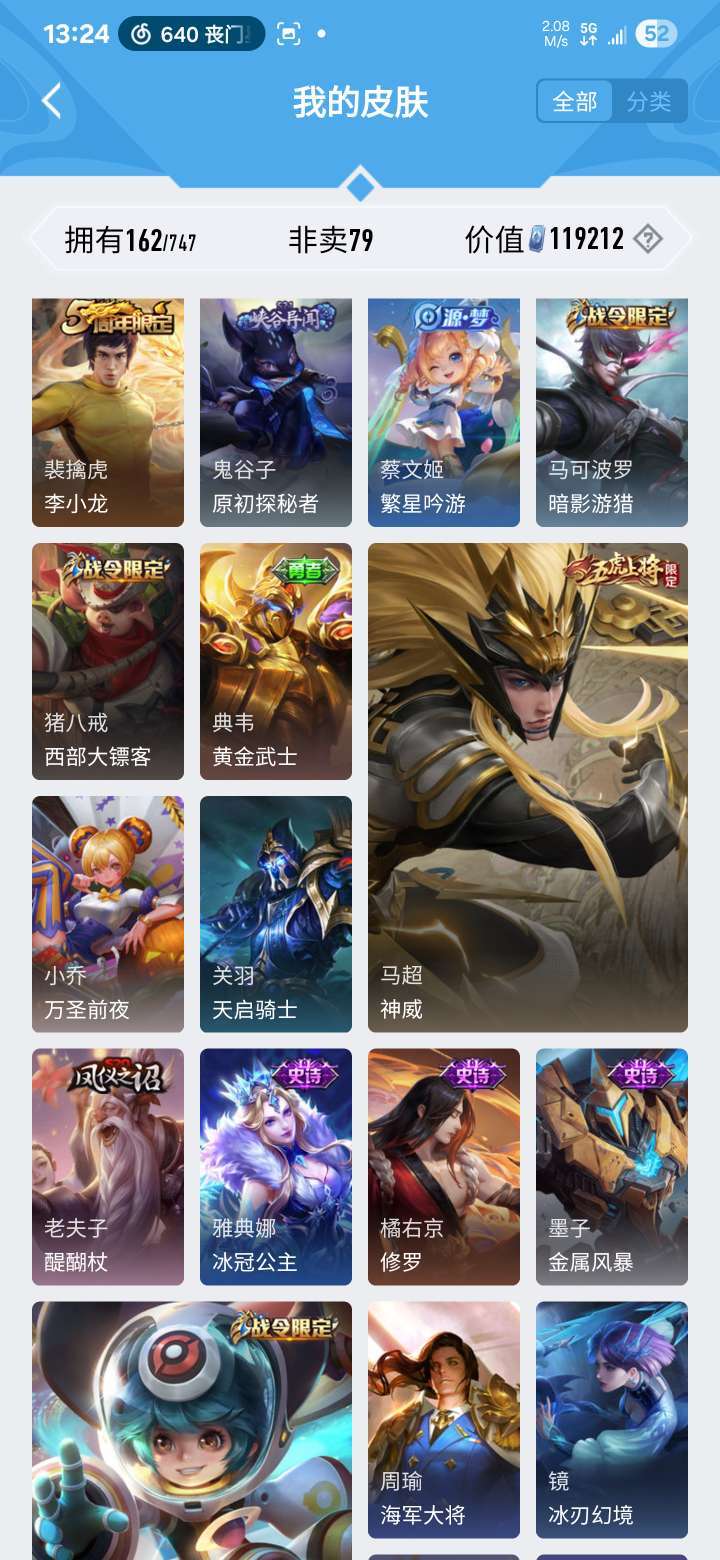Open 典韦 黄金武士 skin card

coord(276,661)
